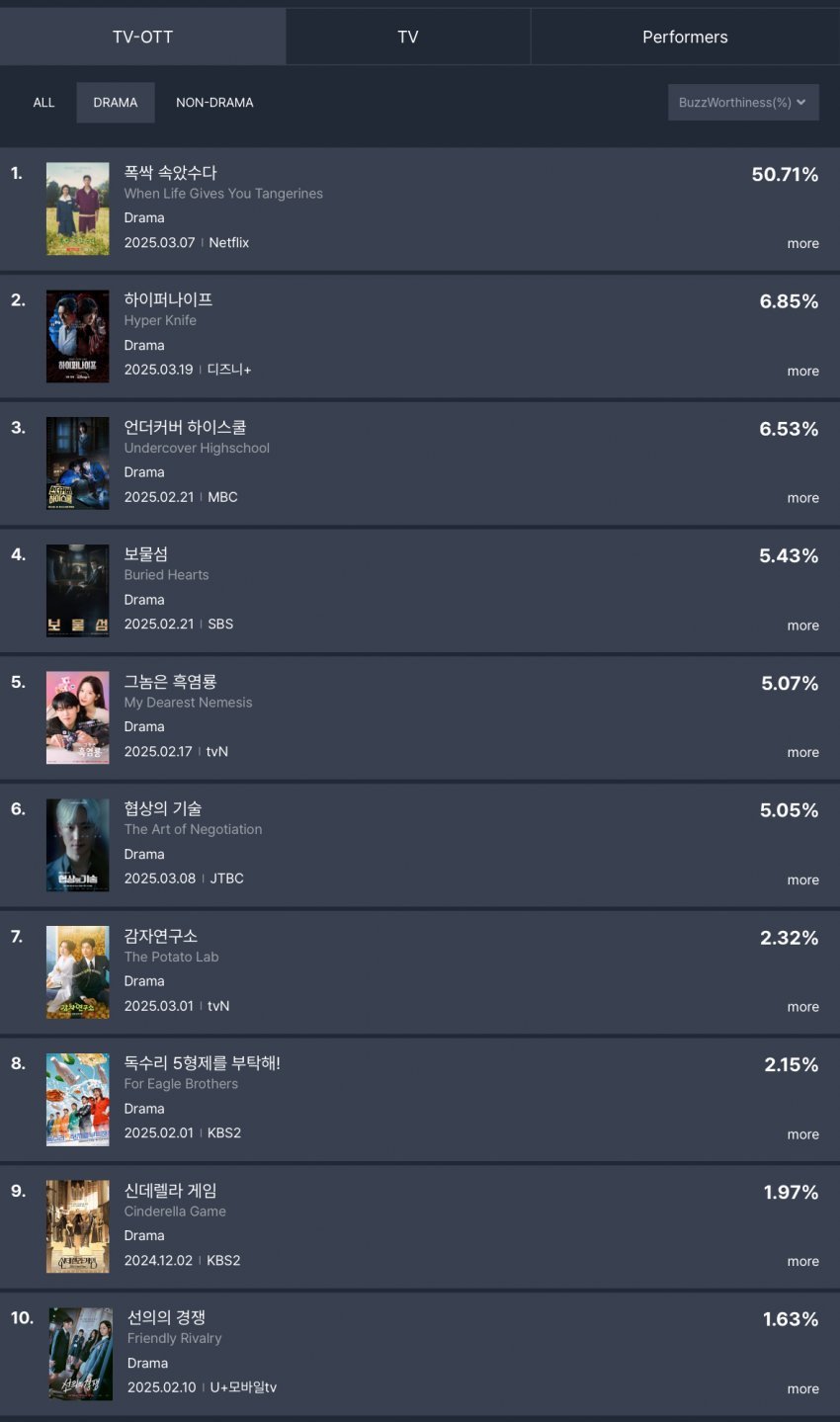This screenshot has width=840, height=1422.
Task: Switch to the Performers tab
Action: 685,38
